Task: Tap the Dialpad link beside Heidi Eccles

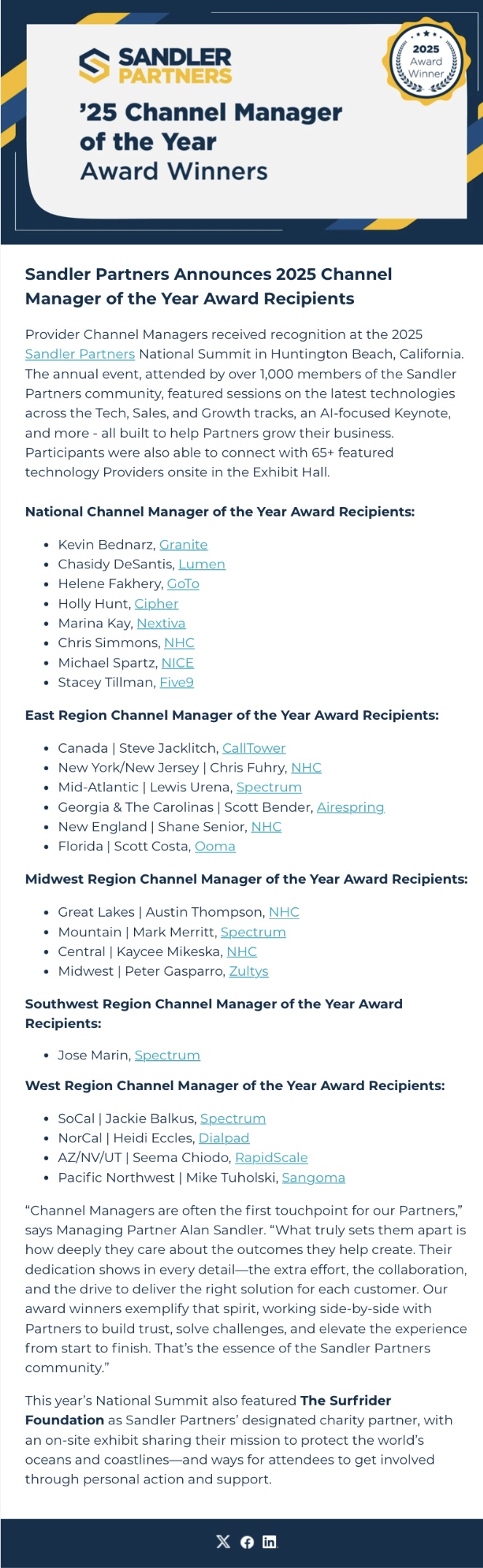Action: [x=224, y=1138]
